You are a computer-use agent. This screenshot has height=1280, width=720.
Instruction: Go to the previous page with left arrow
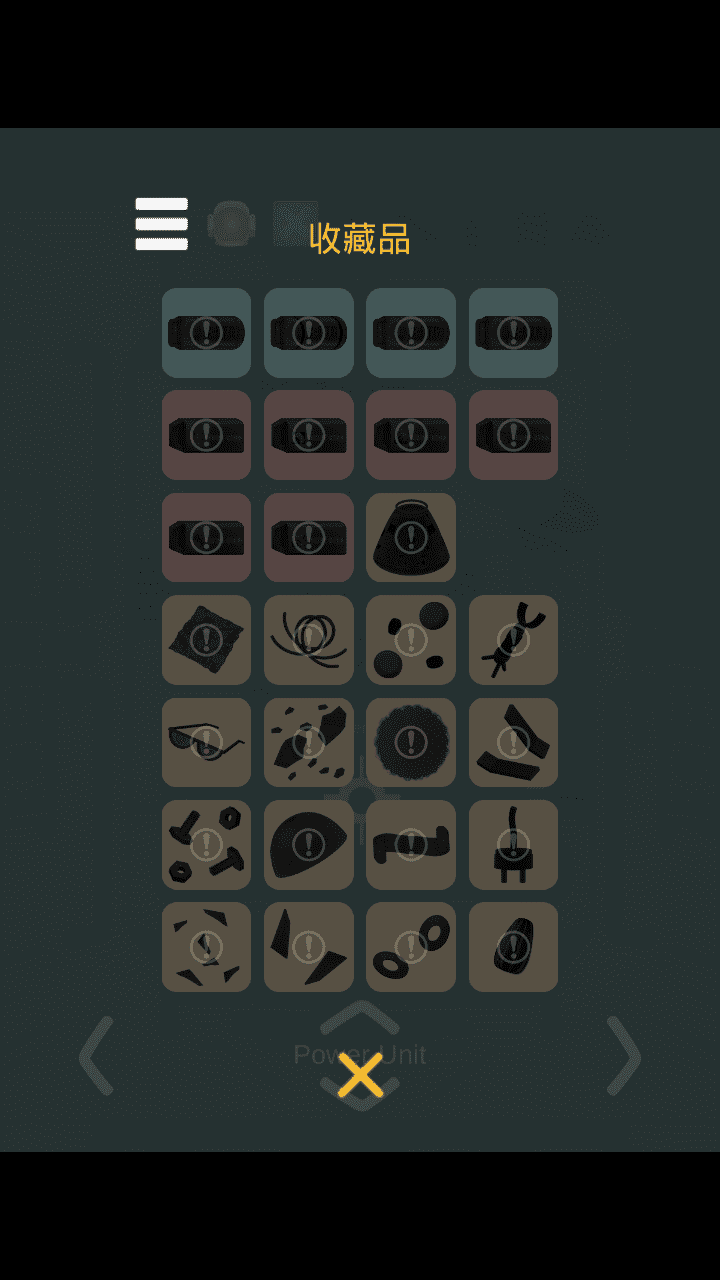tap(96, 1056)
